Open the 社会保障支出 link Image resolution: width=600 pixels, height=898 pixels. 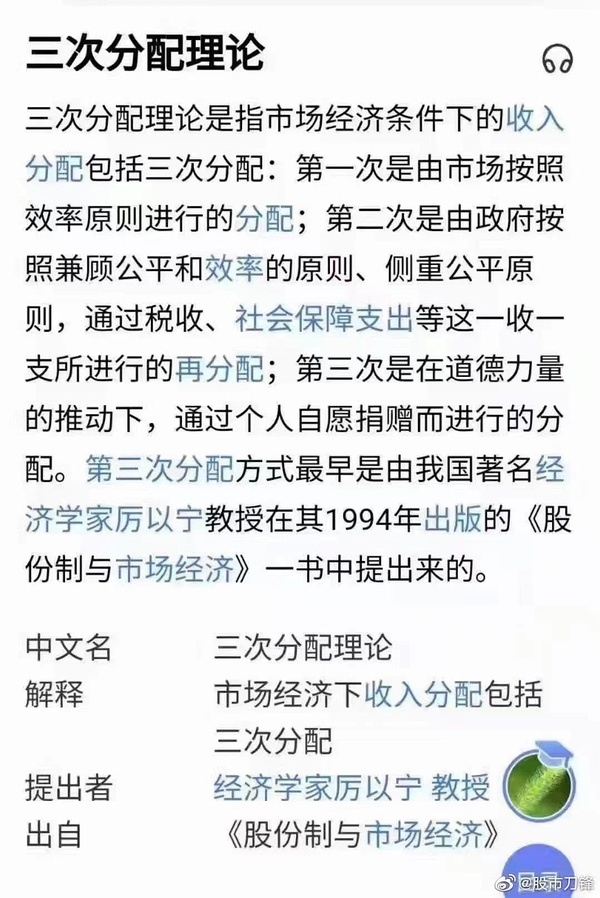(x=323, y=319)
